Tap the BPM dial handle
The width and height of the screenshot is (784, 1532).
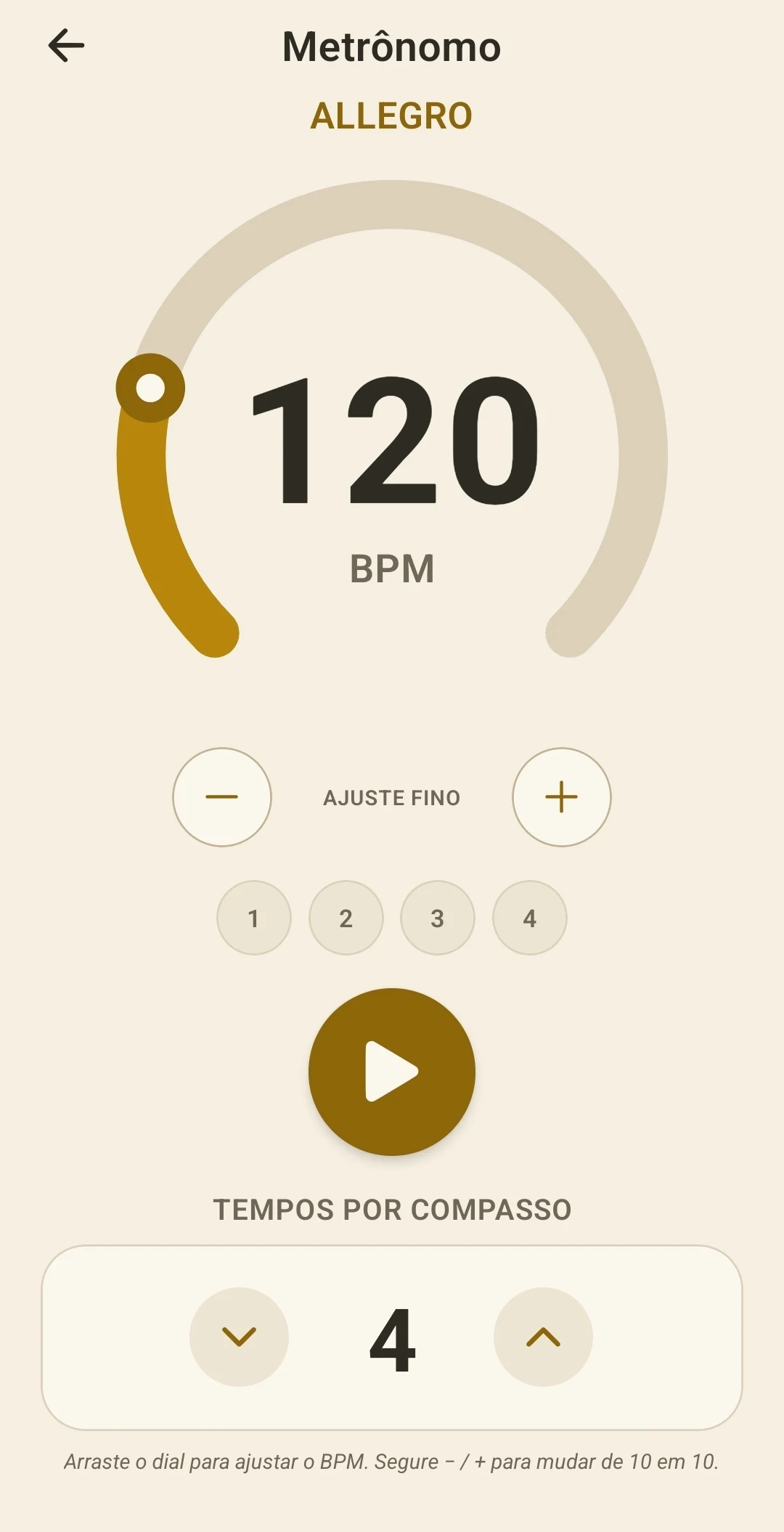click(150, 388)
